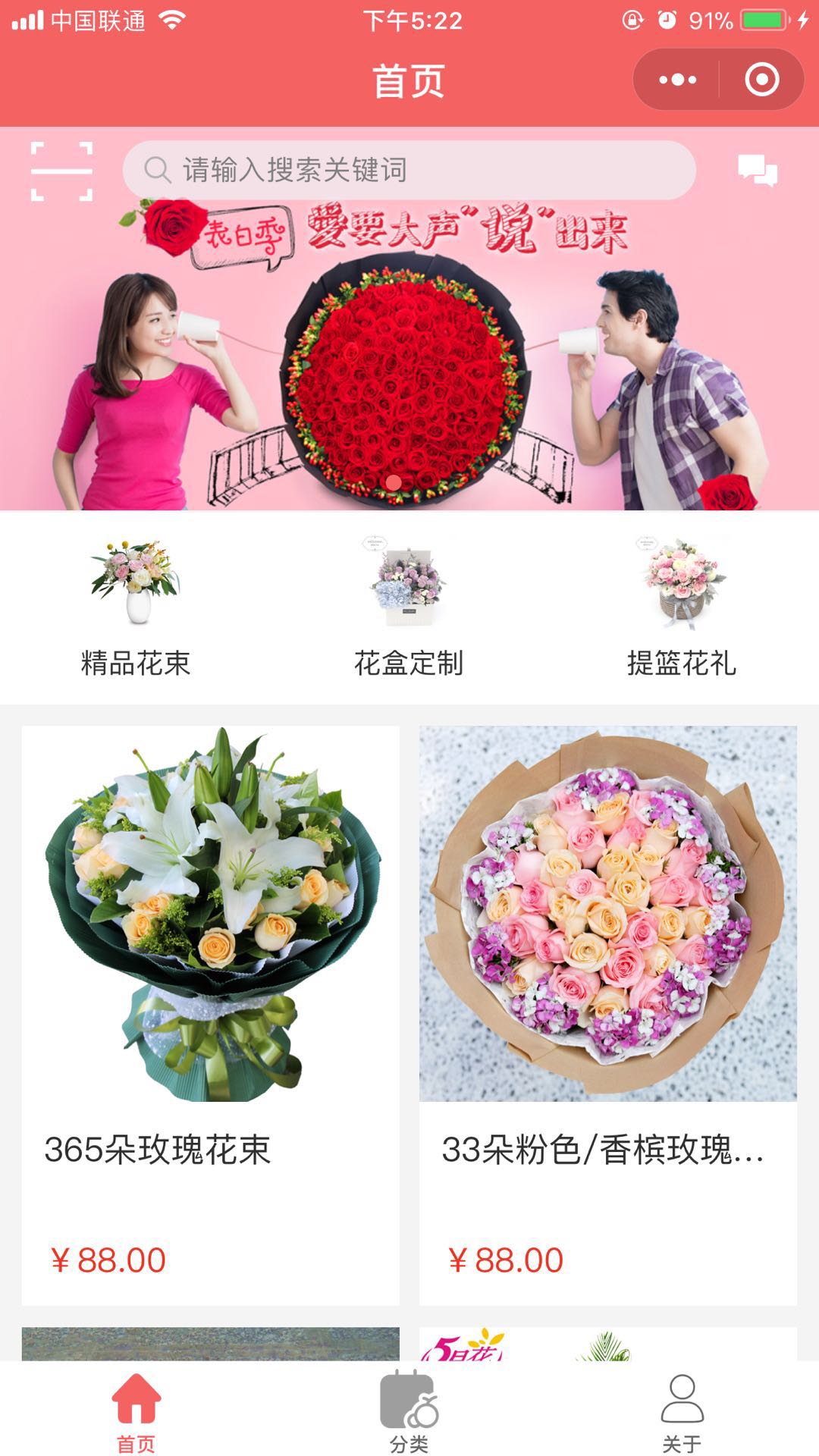Switch to the 分类 tab
Viewport: 819px width, 1456px height.
coord(409,1411)
